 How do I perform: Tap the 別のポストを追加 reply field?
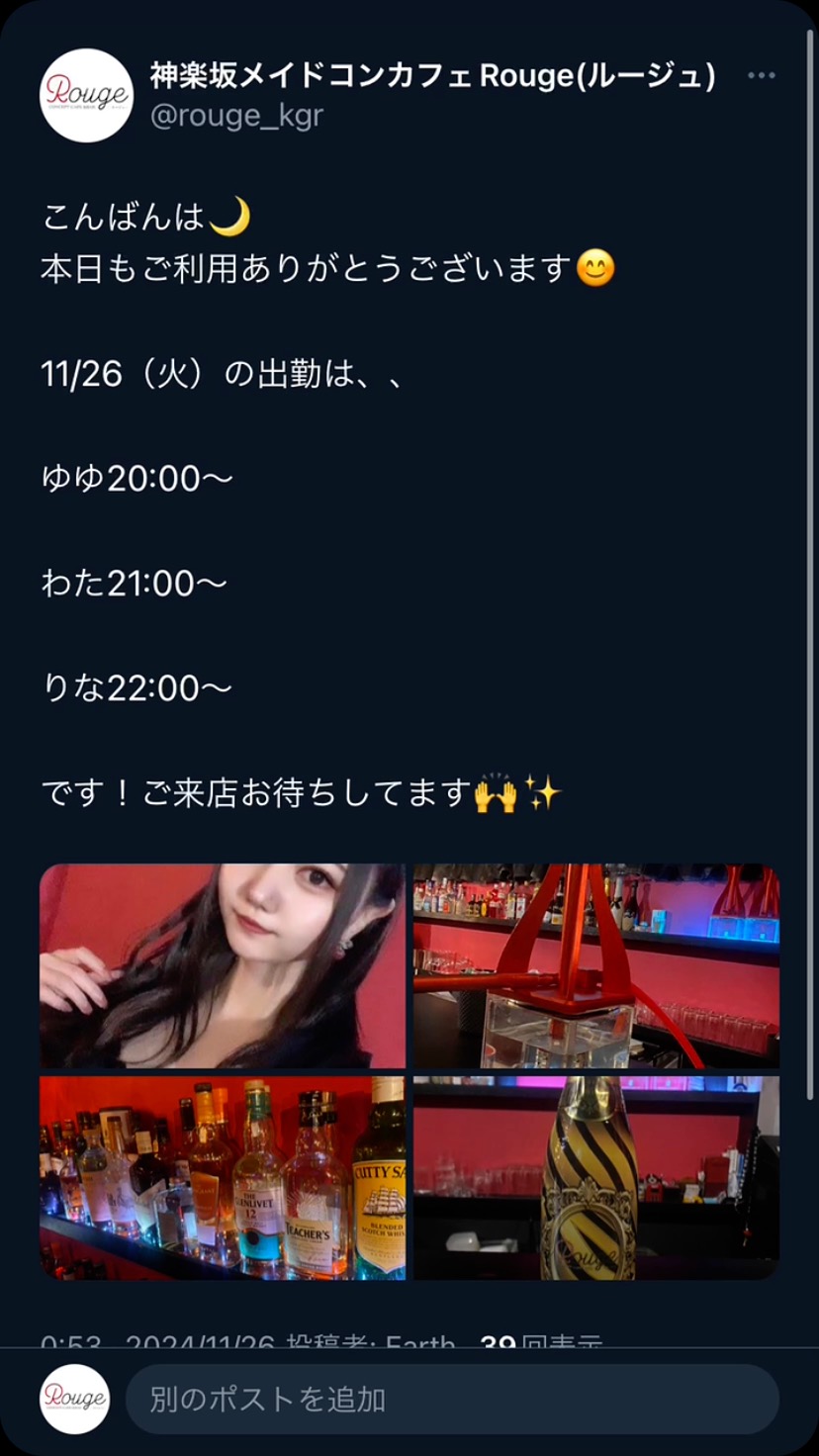(451, 1399)
